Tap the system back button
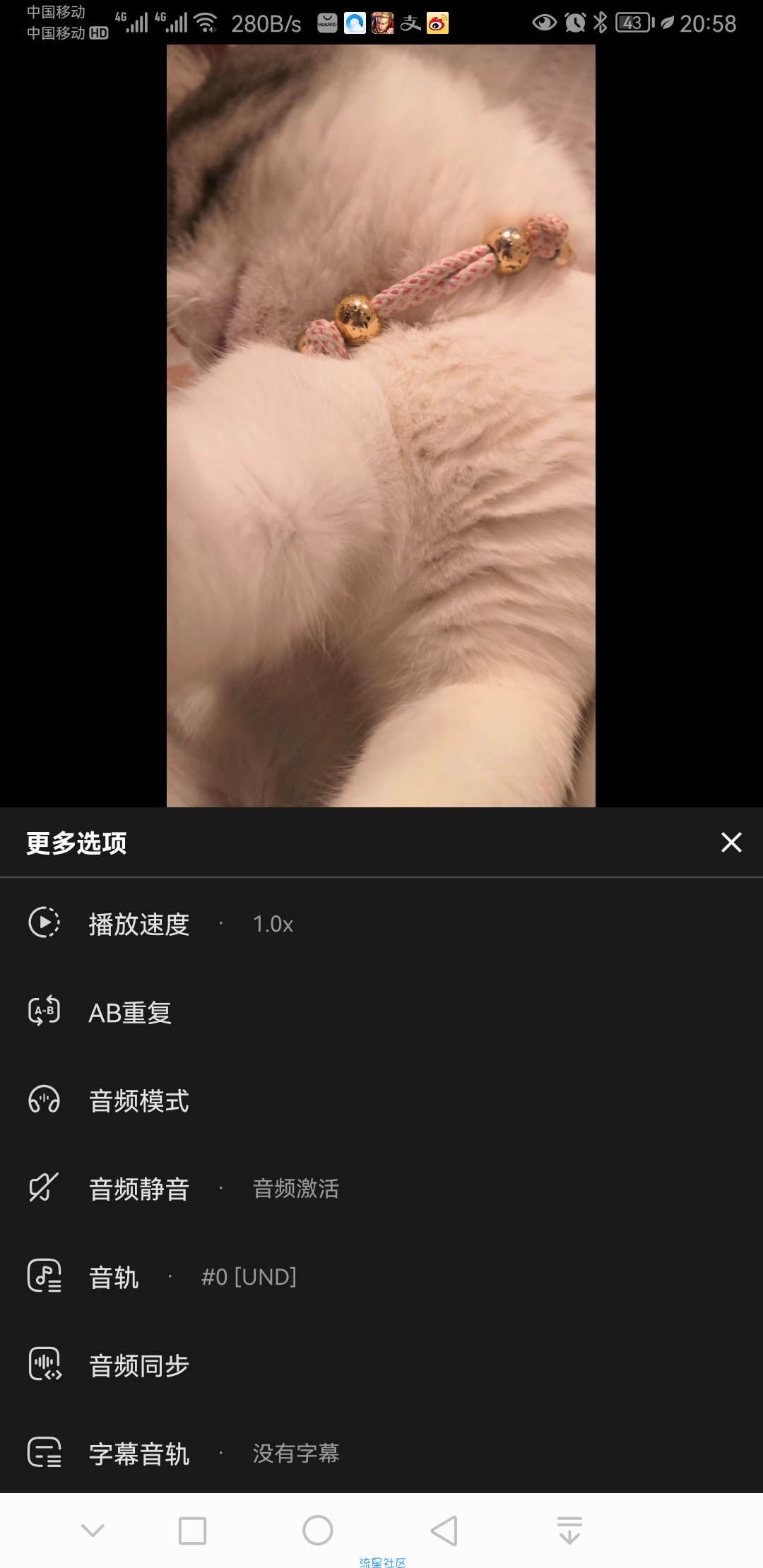 (444, 1531)
